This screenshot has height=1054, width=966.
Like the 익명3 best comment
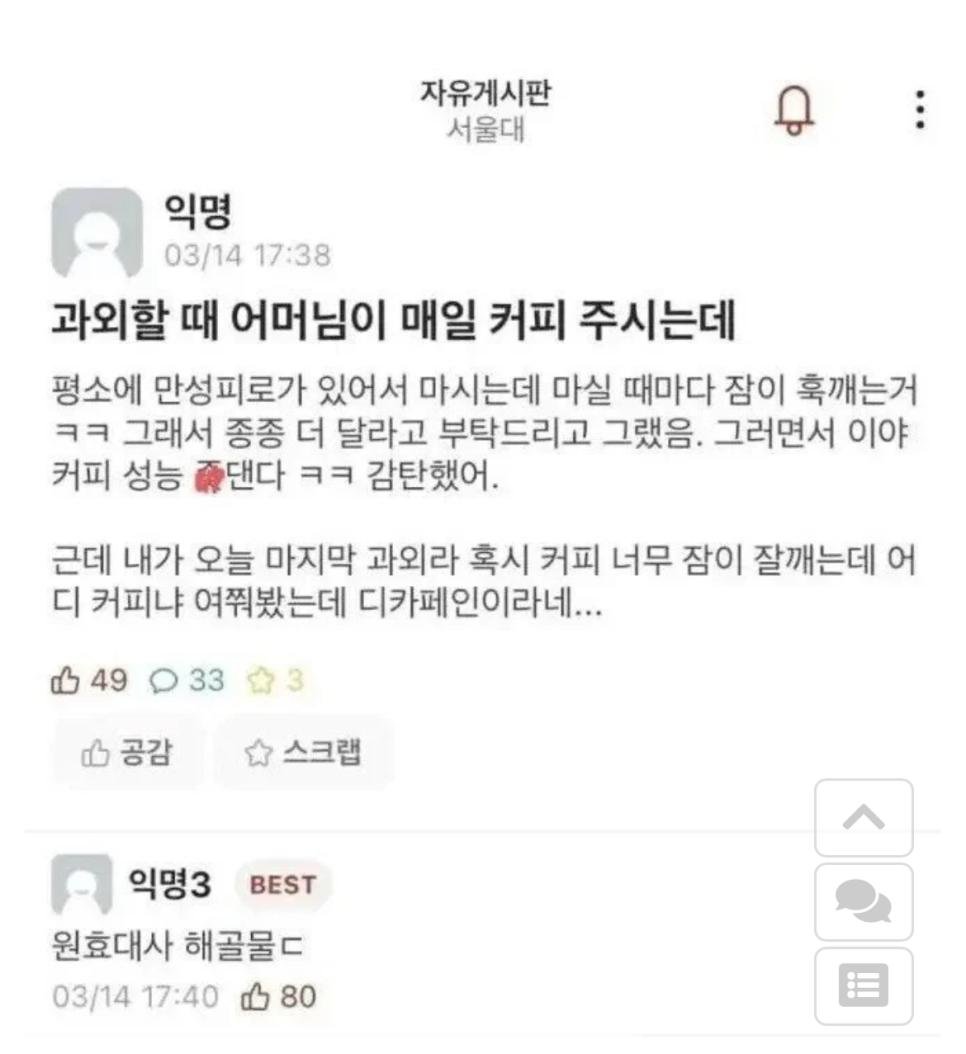[252, 996]
